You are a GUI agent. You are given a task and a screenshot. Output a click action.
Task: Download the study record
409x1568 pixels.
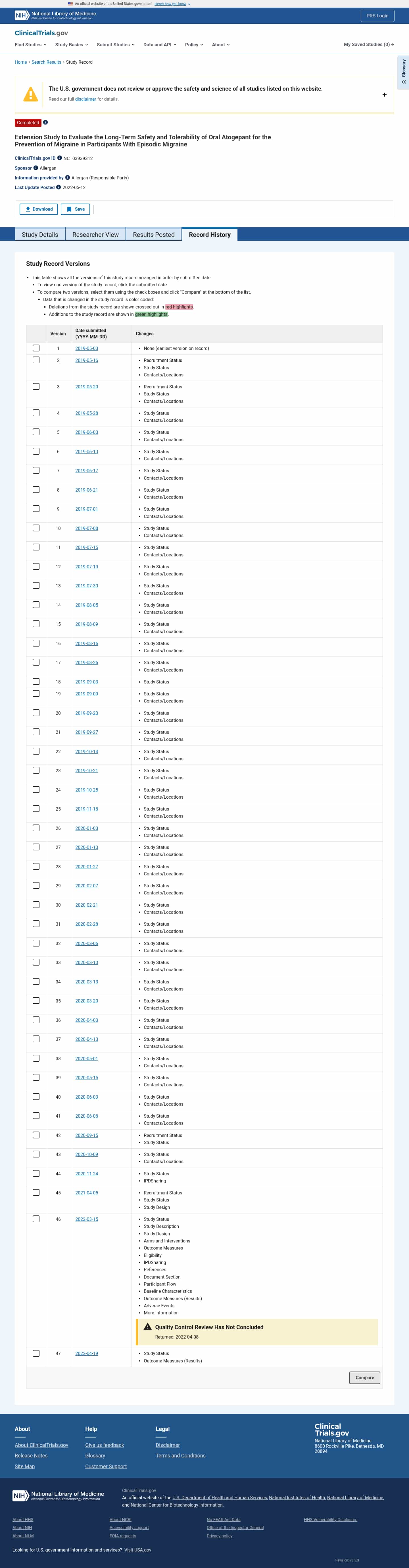[39, 209]
